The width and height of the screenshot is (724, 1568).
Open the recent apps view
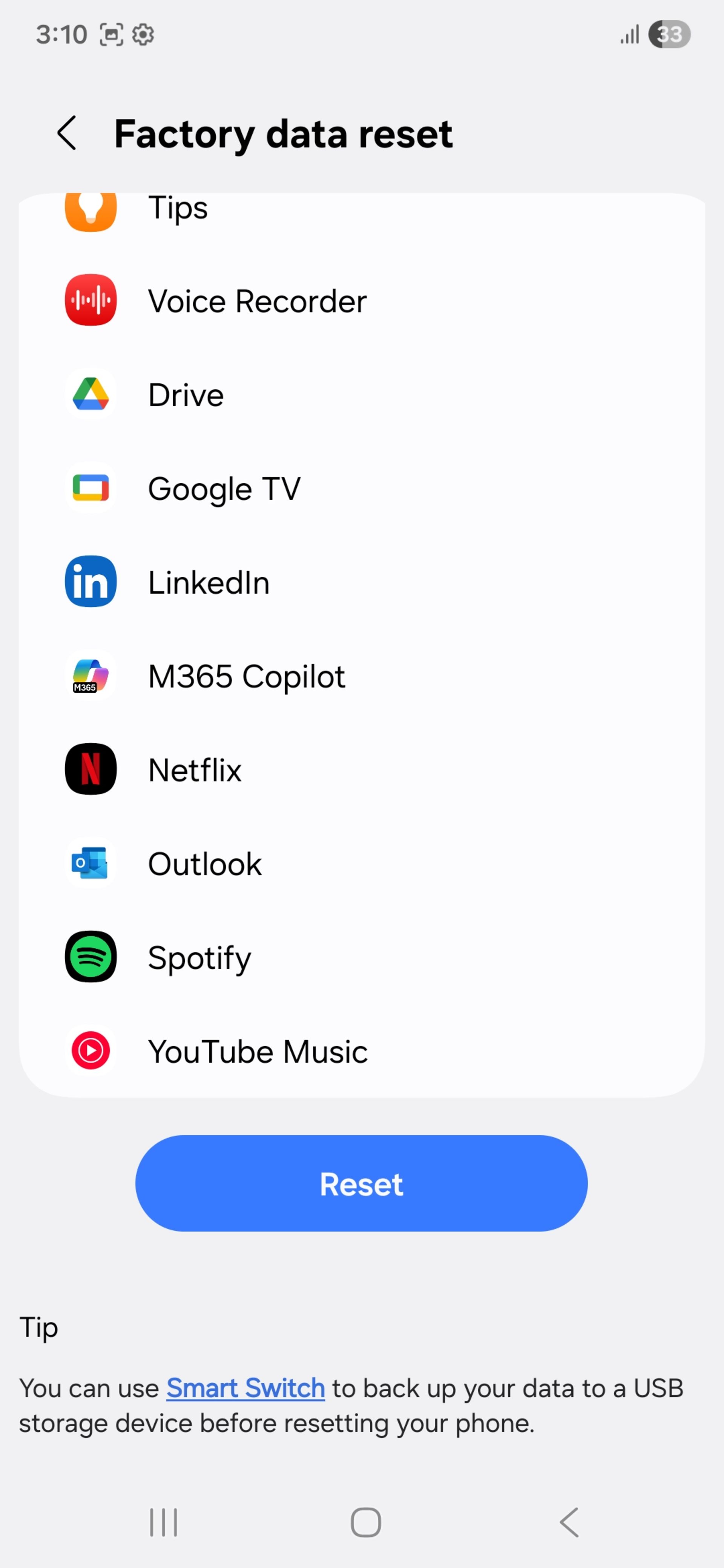[163, 1522]
